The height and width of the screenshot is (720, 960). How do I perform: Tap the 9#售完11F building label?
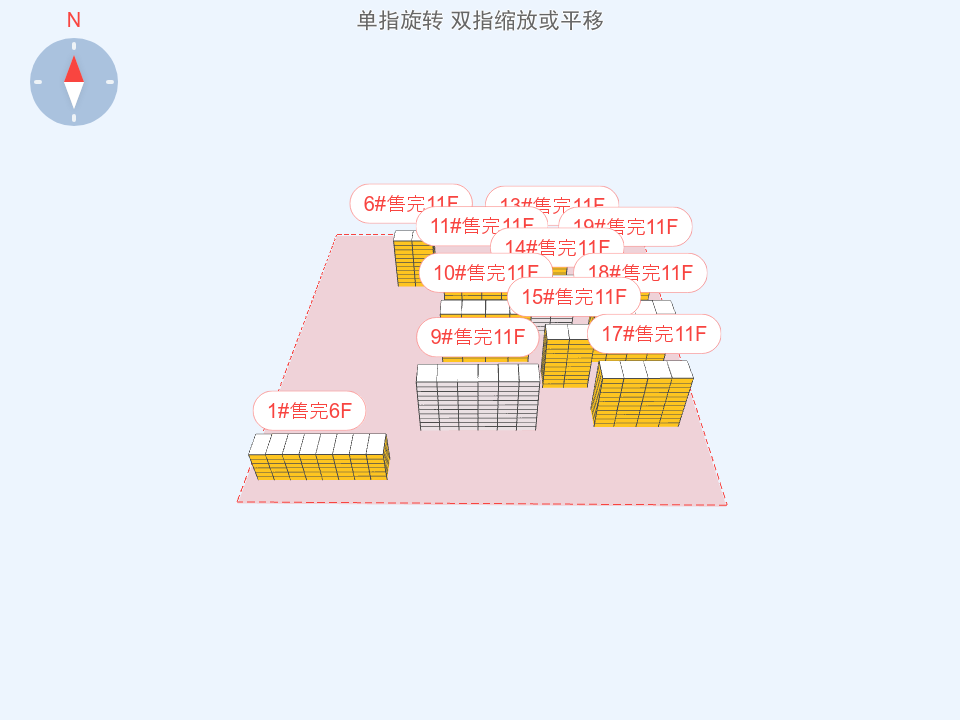pyautogui.click(x=477, y=337)
